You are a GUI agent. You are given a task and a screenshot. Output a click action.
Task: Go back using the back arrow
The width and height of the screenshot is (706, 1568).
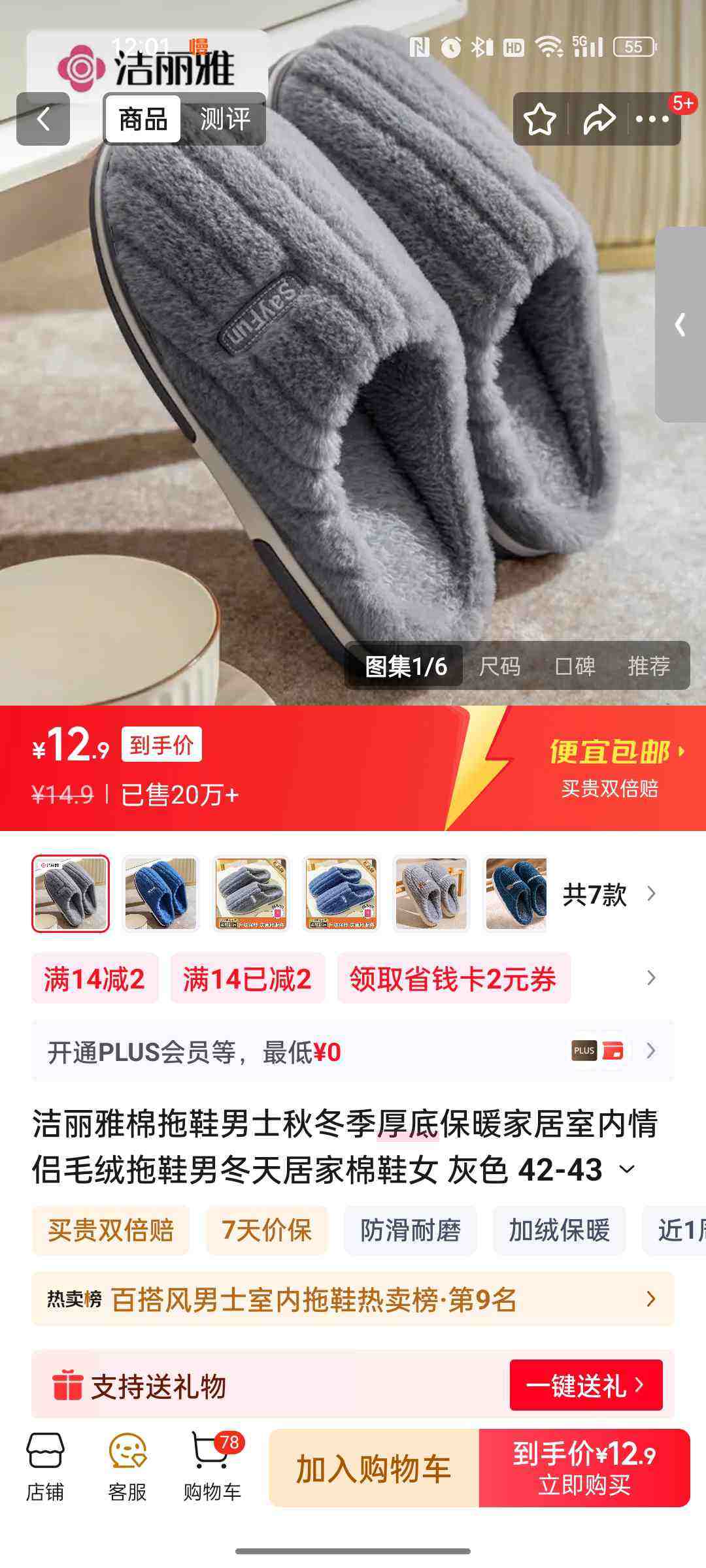tap(42, 120)
